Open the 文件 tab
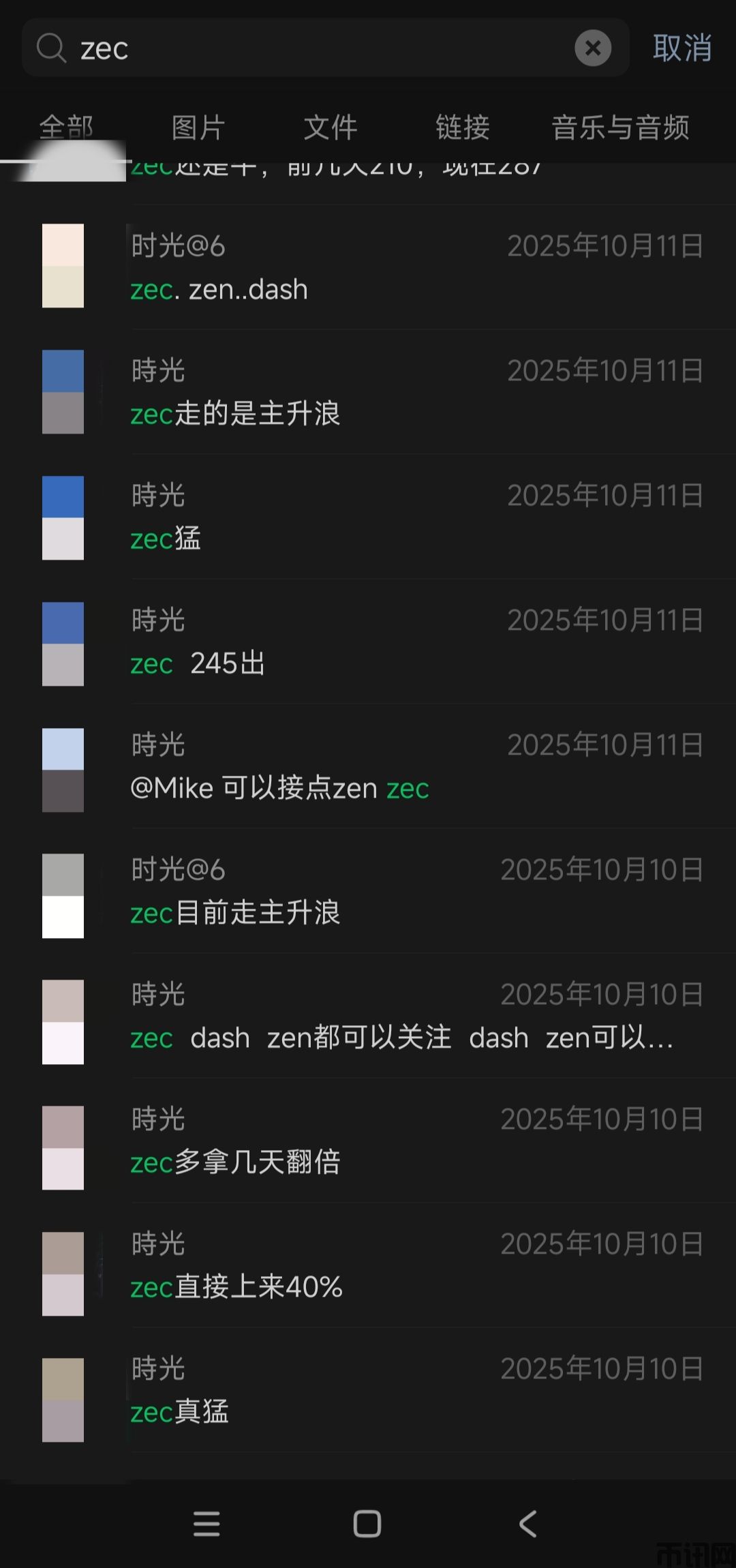Viewport: 736px width, 1568px height. coord(330,127)
